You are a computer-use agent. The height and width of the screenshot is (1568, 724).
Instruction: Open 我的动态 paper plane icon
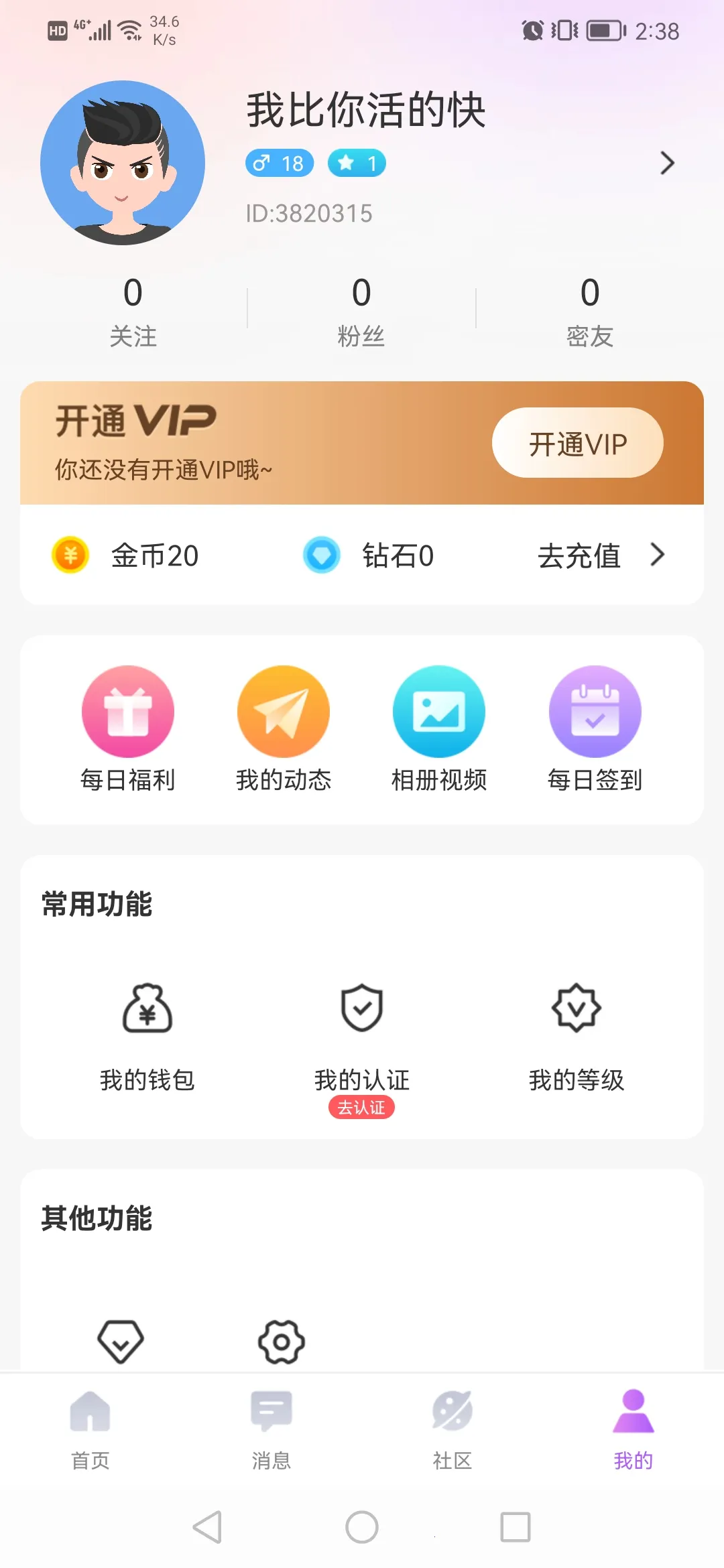click(x=284, y=712)
